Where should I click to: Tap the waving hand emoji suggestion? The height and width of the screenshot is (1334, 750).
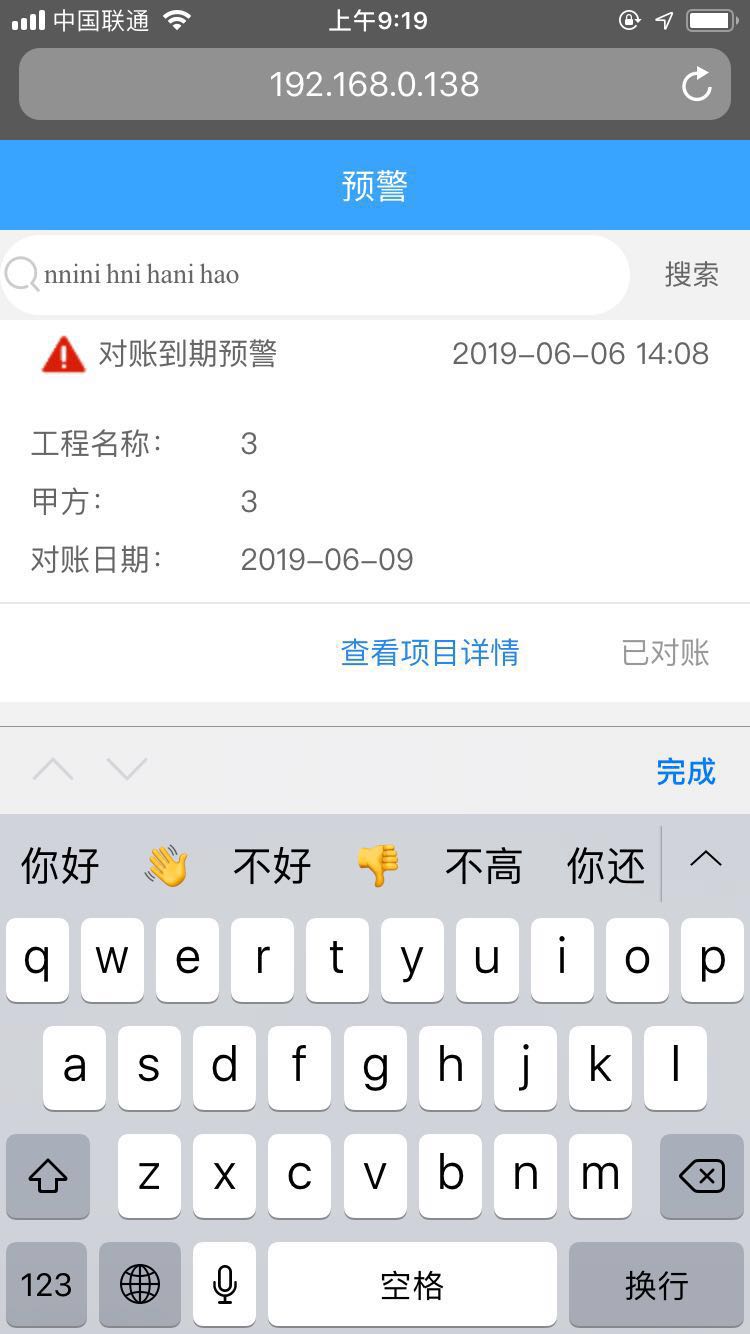[x=168, y=864]
